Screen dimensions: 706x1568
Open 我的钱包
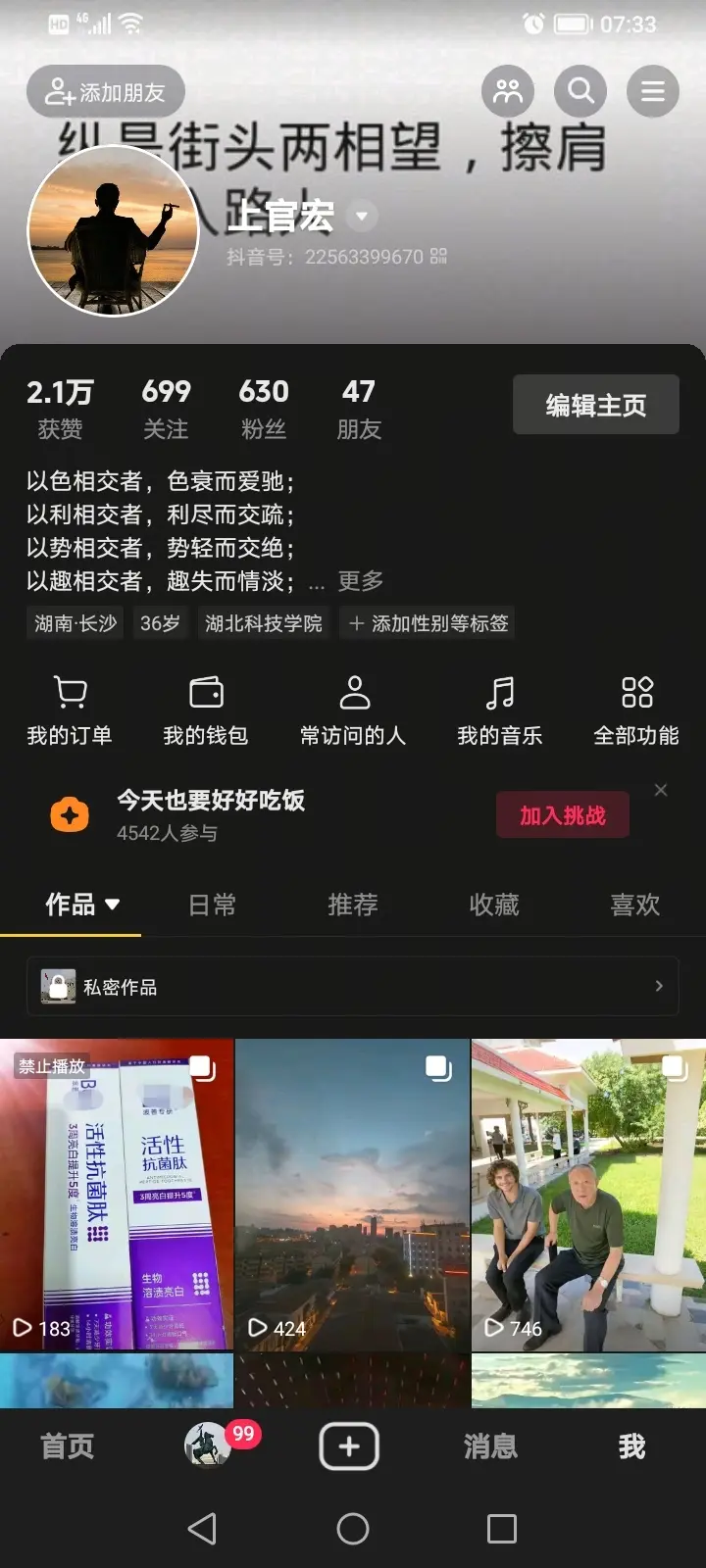(x=206, y=710)
